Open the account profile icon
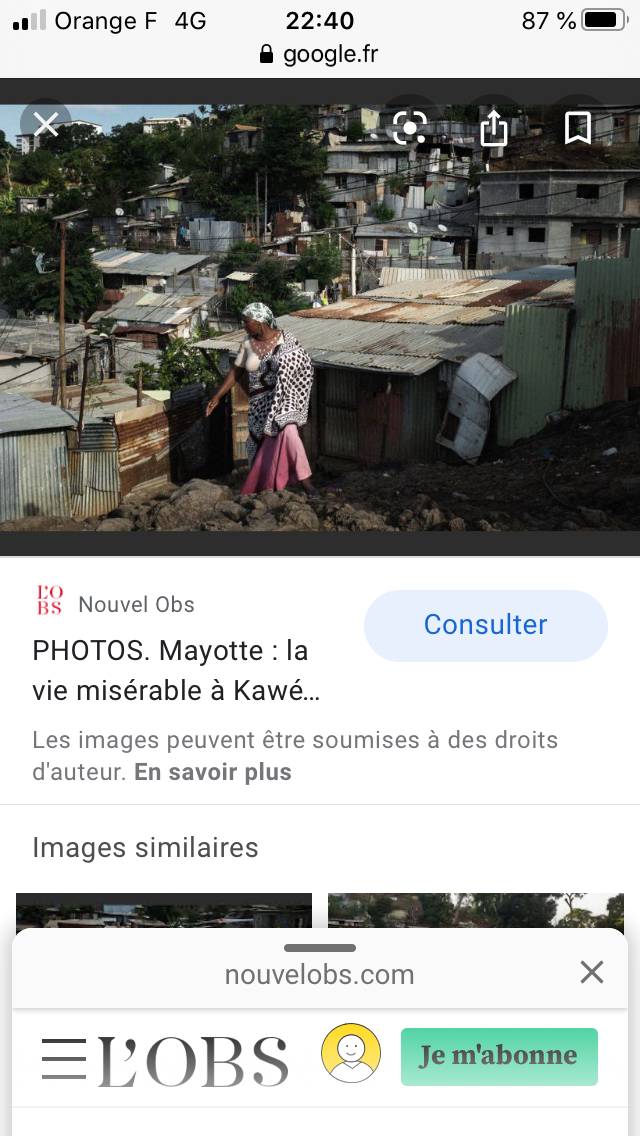The image size is (640, 1136). pyautogui.click(x=351, y=1053)
